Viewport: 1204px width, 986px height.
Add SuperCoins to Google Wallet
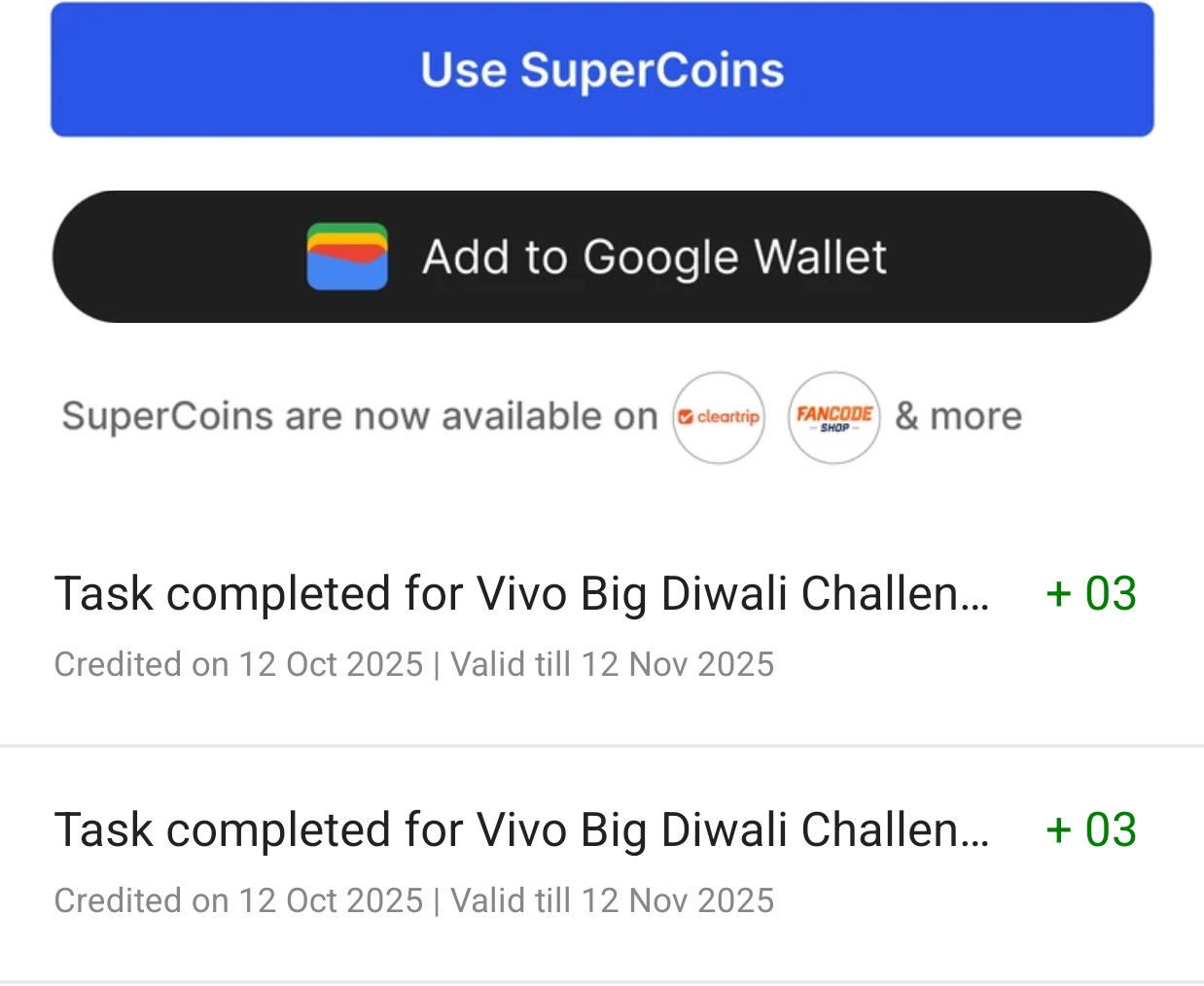coord(602,257)
